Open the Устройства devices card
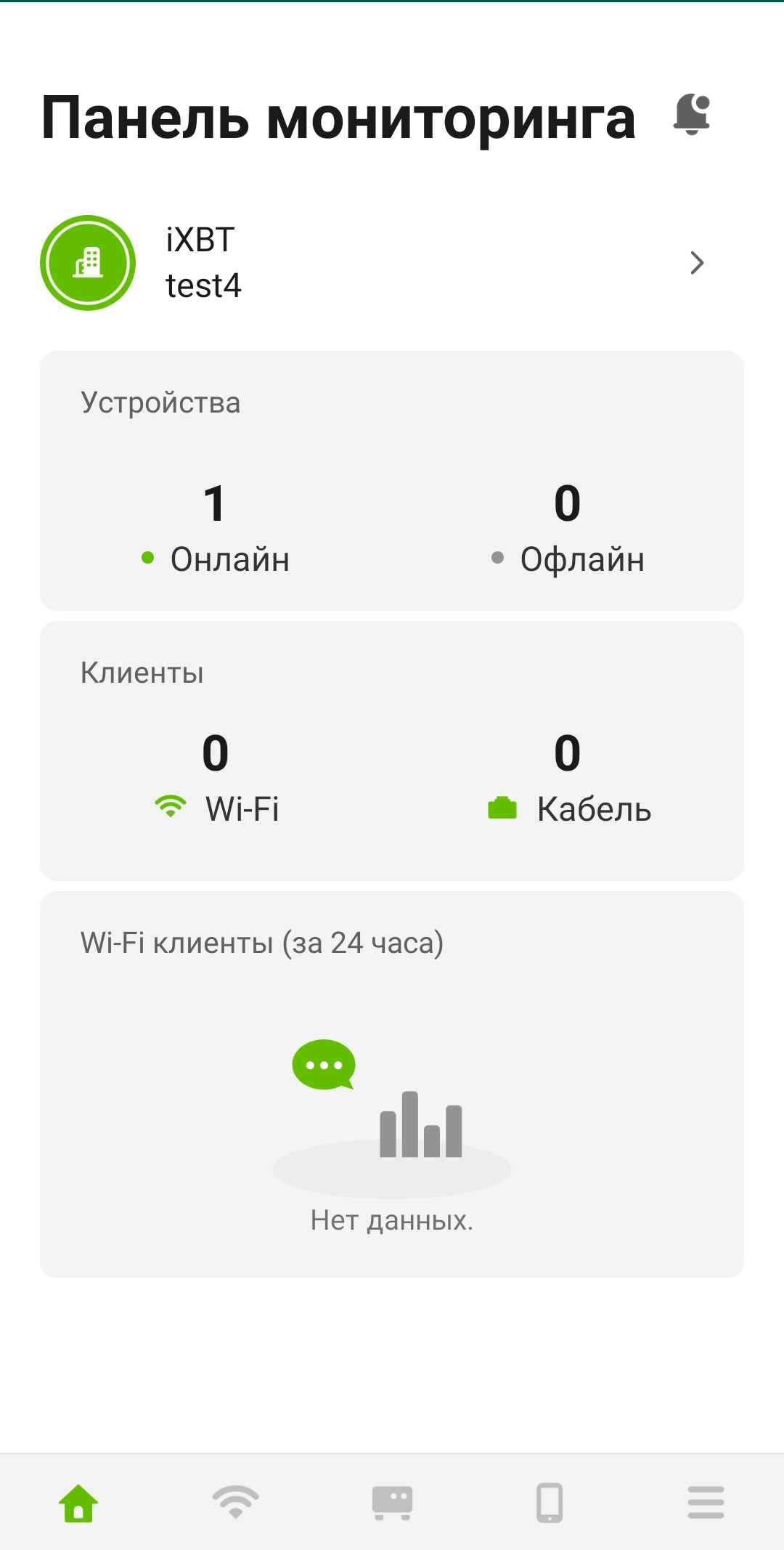This screenshot has width=784, height=1550. (x=392, y=481)
